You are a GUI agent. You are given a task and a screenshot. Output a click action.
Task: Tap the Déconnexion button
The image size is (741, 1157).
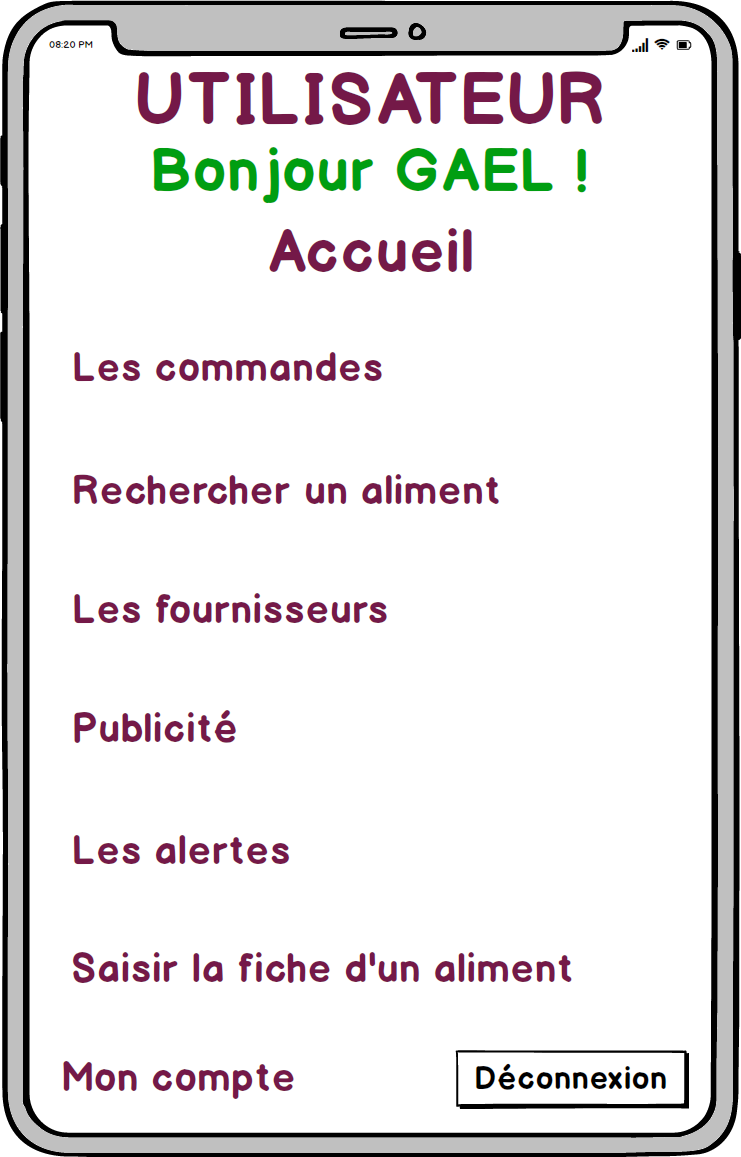pos(571,1079)
